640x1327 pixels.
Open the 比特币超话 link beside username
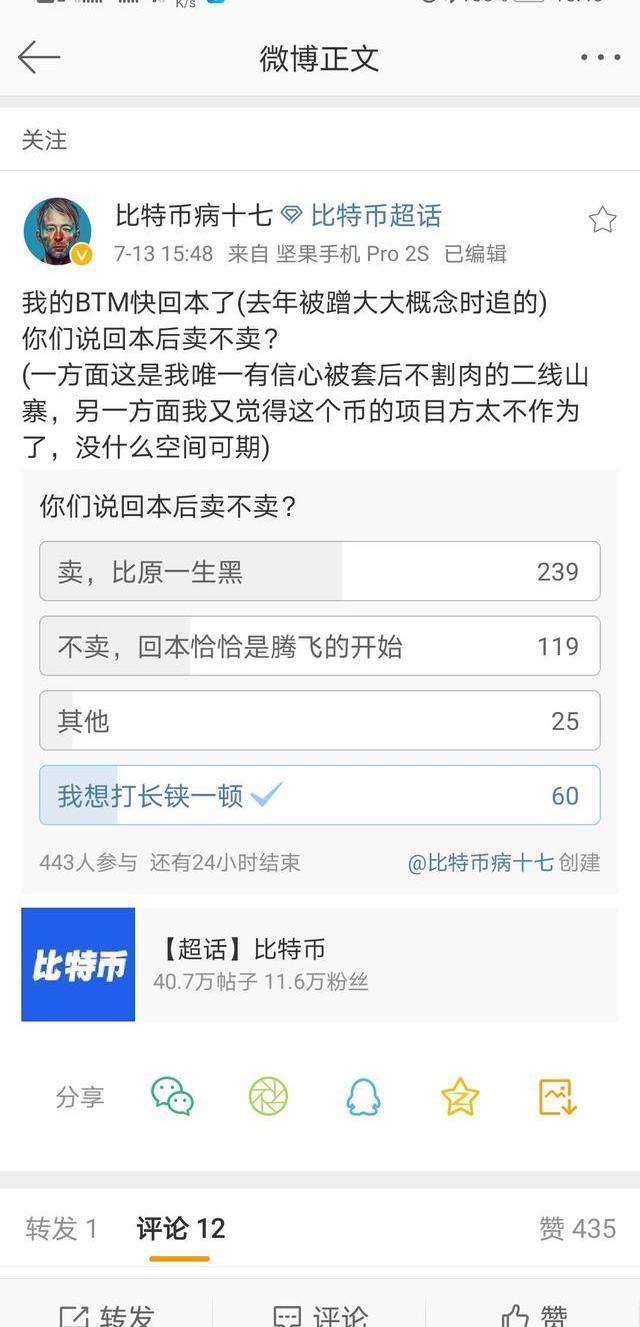(375, 215)
